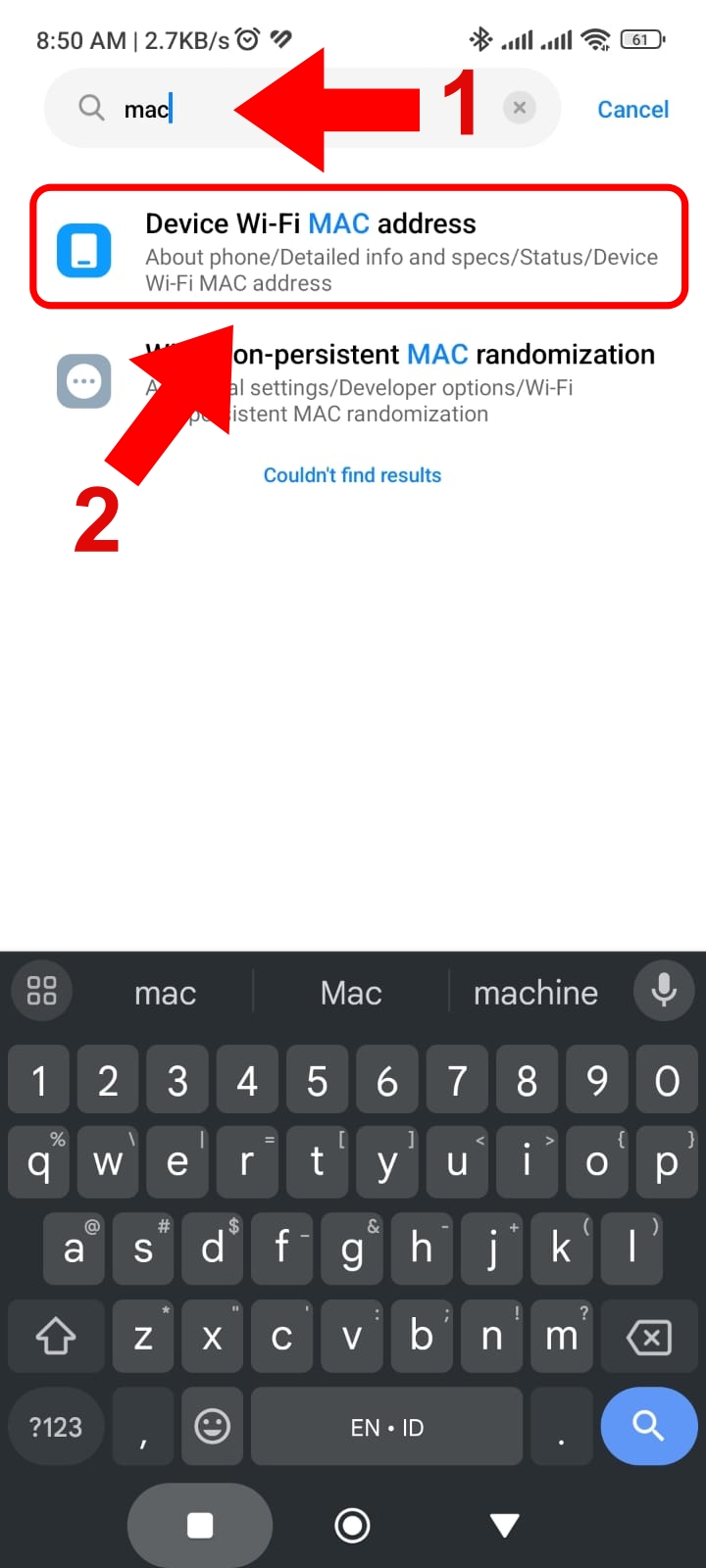Viewport: 706px width, 1568px height.
Task: Open the emoji keyboard
Action: pos(212,1427)
